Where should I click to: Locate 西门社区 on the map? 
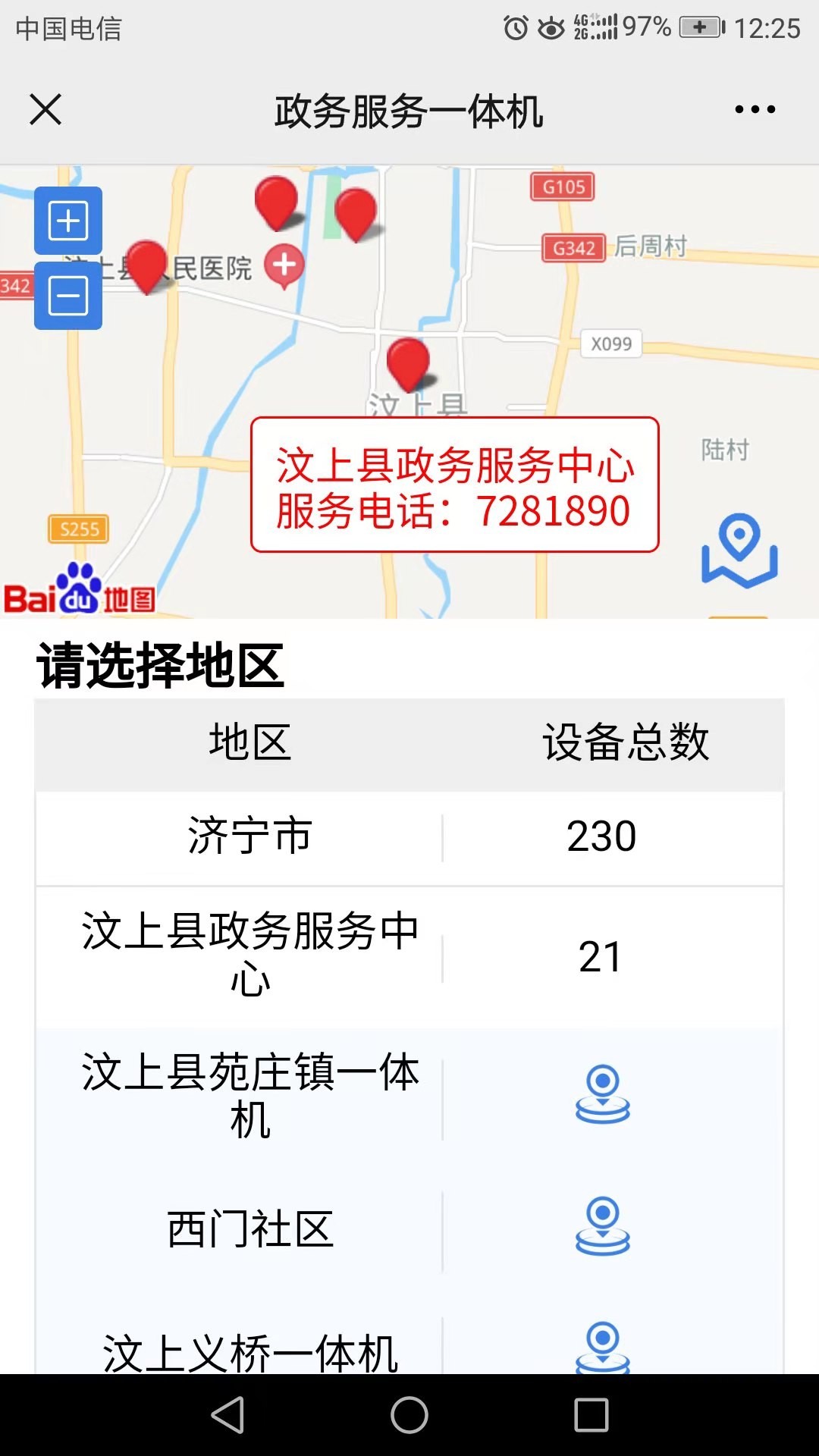[x=603, y=1226]
